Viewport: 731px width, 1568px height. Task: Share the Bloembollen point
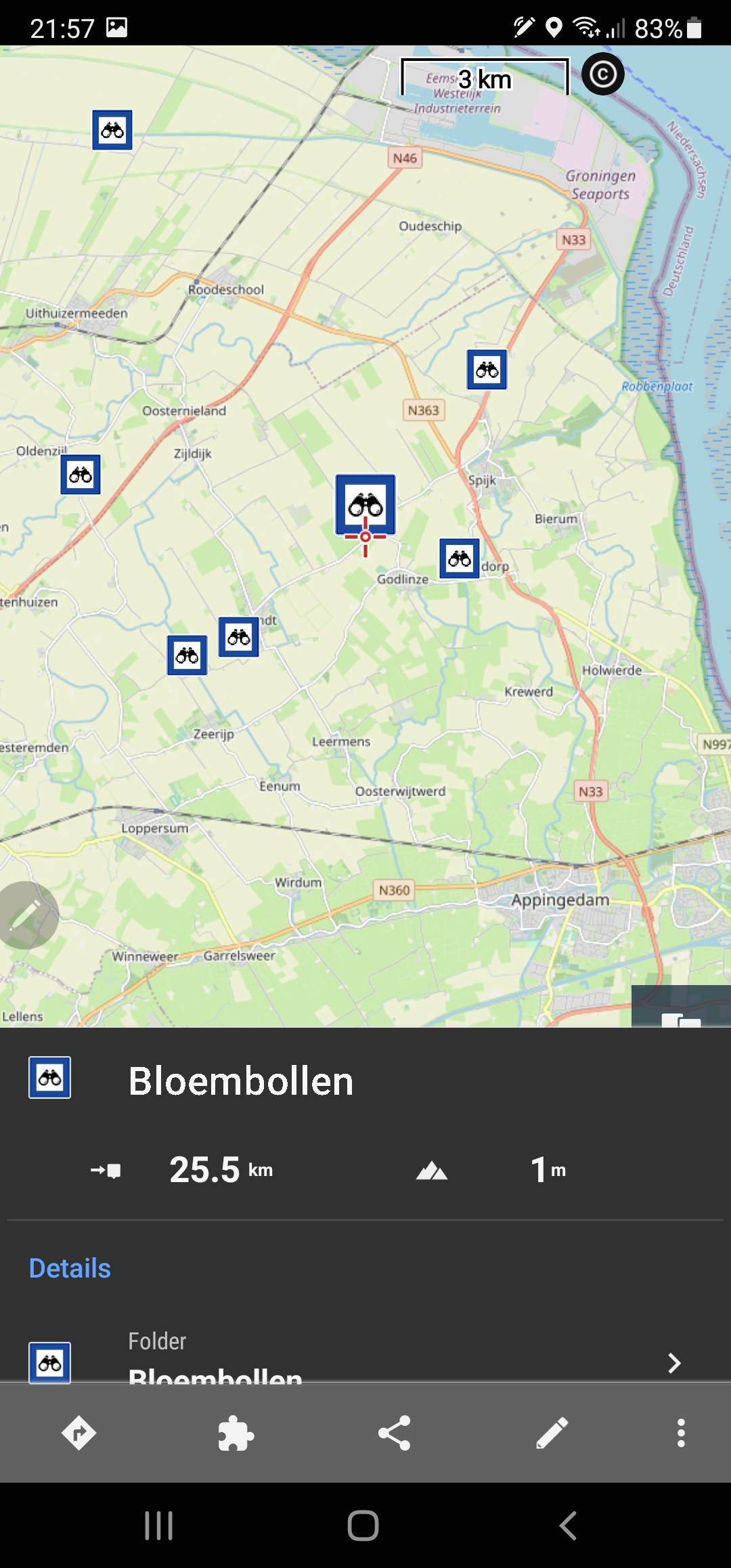[395, 1433]
